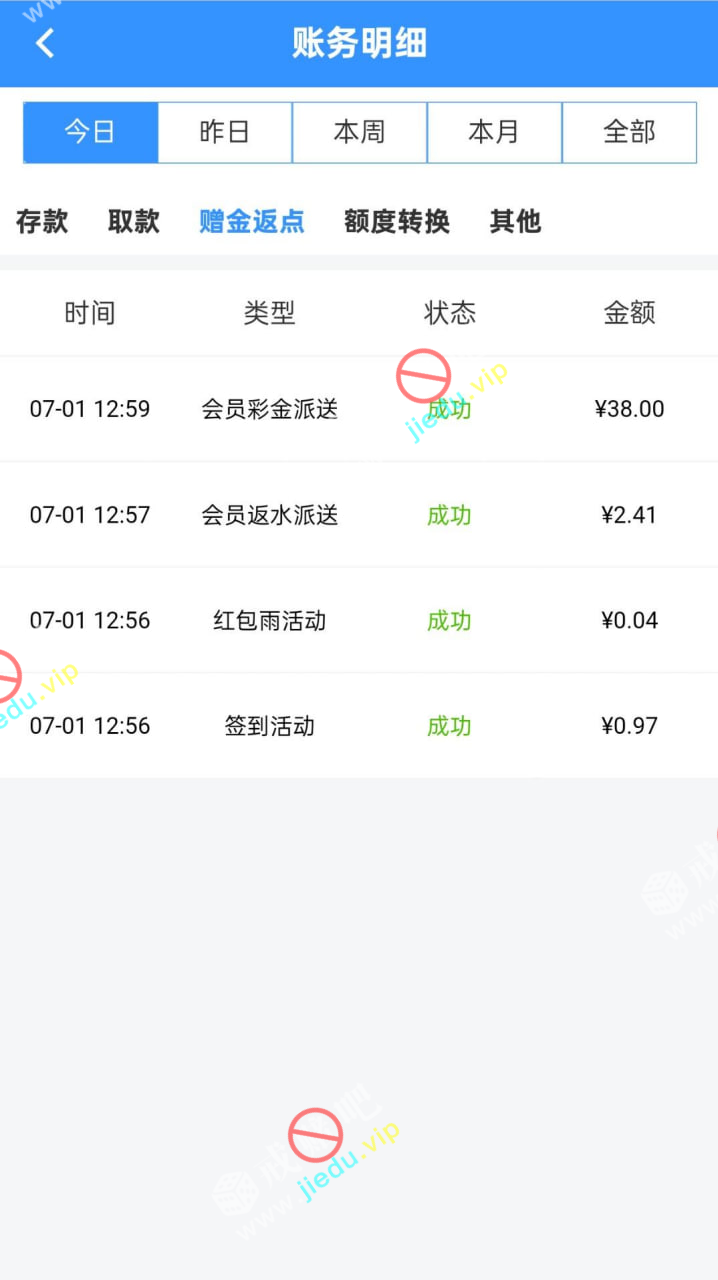
Task: Go back from 账务明细 page
Action: tap(45, 44)
